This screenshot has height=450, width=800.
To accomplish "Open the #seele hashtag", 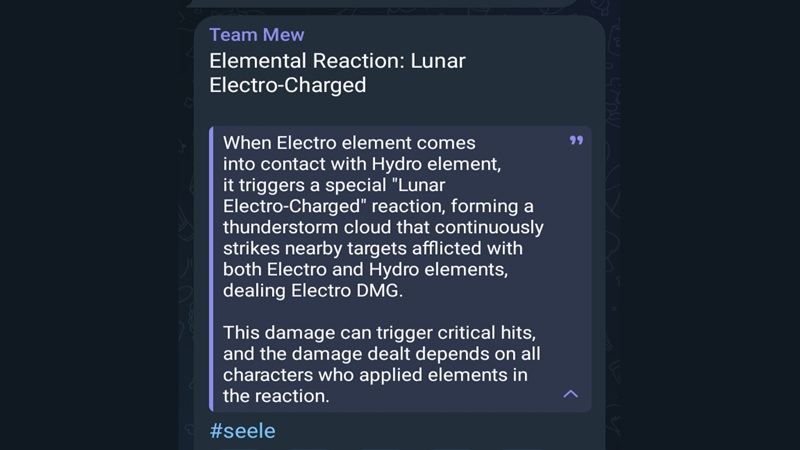I will coord(242,431).
